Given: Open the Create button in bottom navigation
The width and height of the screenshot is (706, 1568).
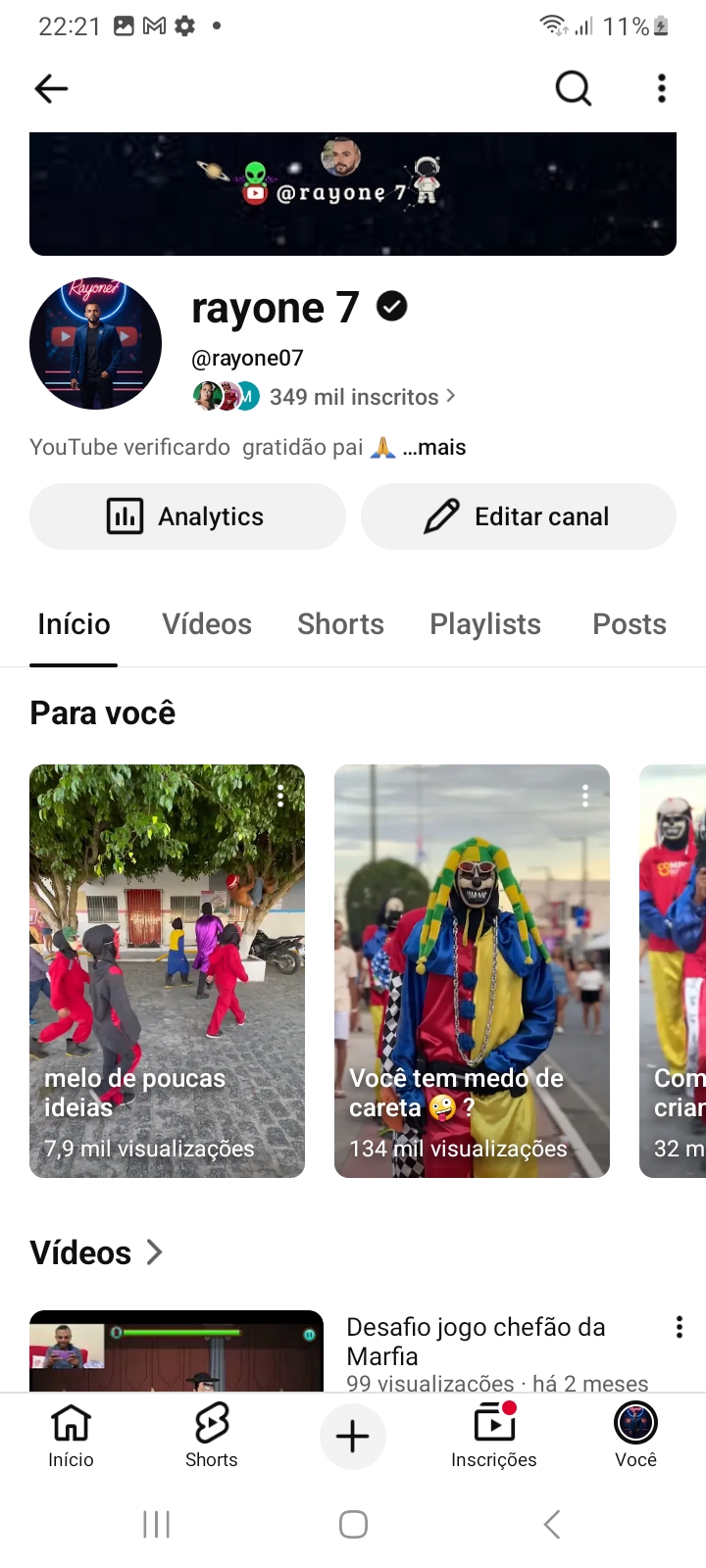Looking at the screenshot, I should click(353, 1437).
